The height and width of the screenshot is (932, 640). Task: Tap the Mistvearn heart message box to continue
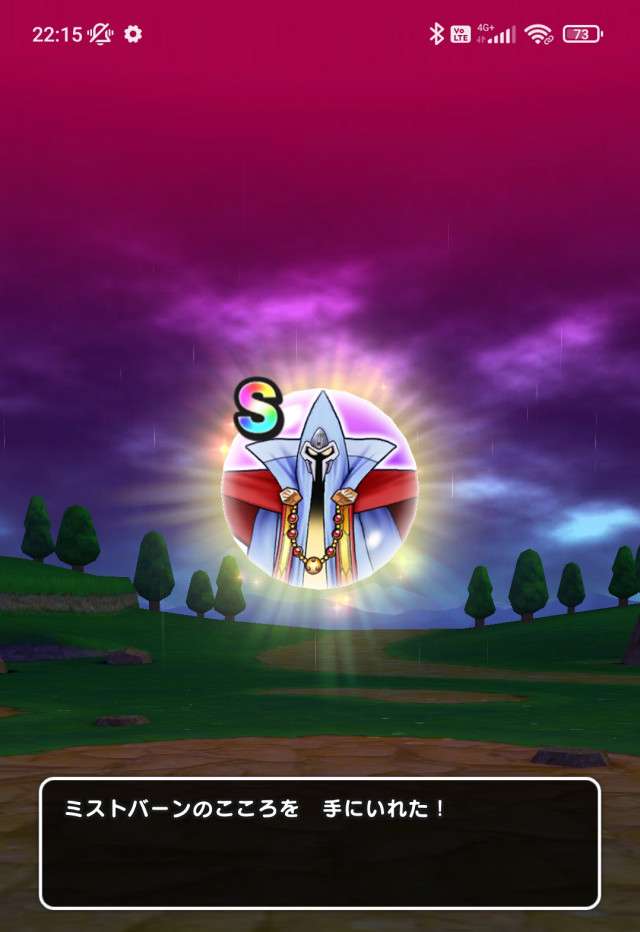(320, 842)
